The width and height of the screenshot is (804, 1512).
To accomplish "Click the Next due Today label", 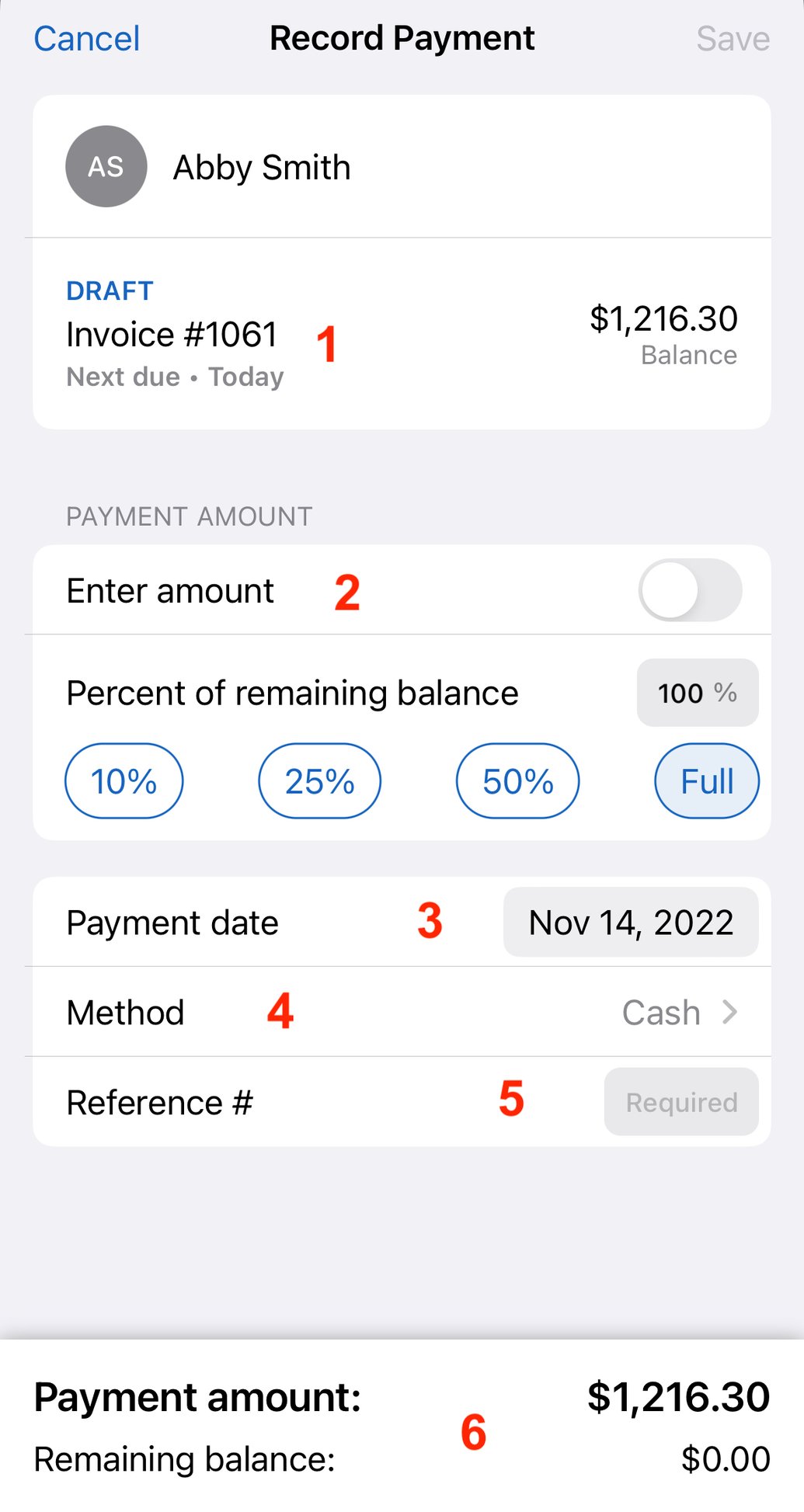I will [x=175, y=376].
